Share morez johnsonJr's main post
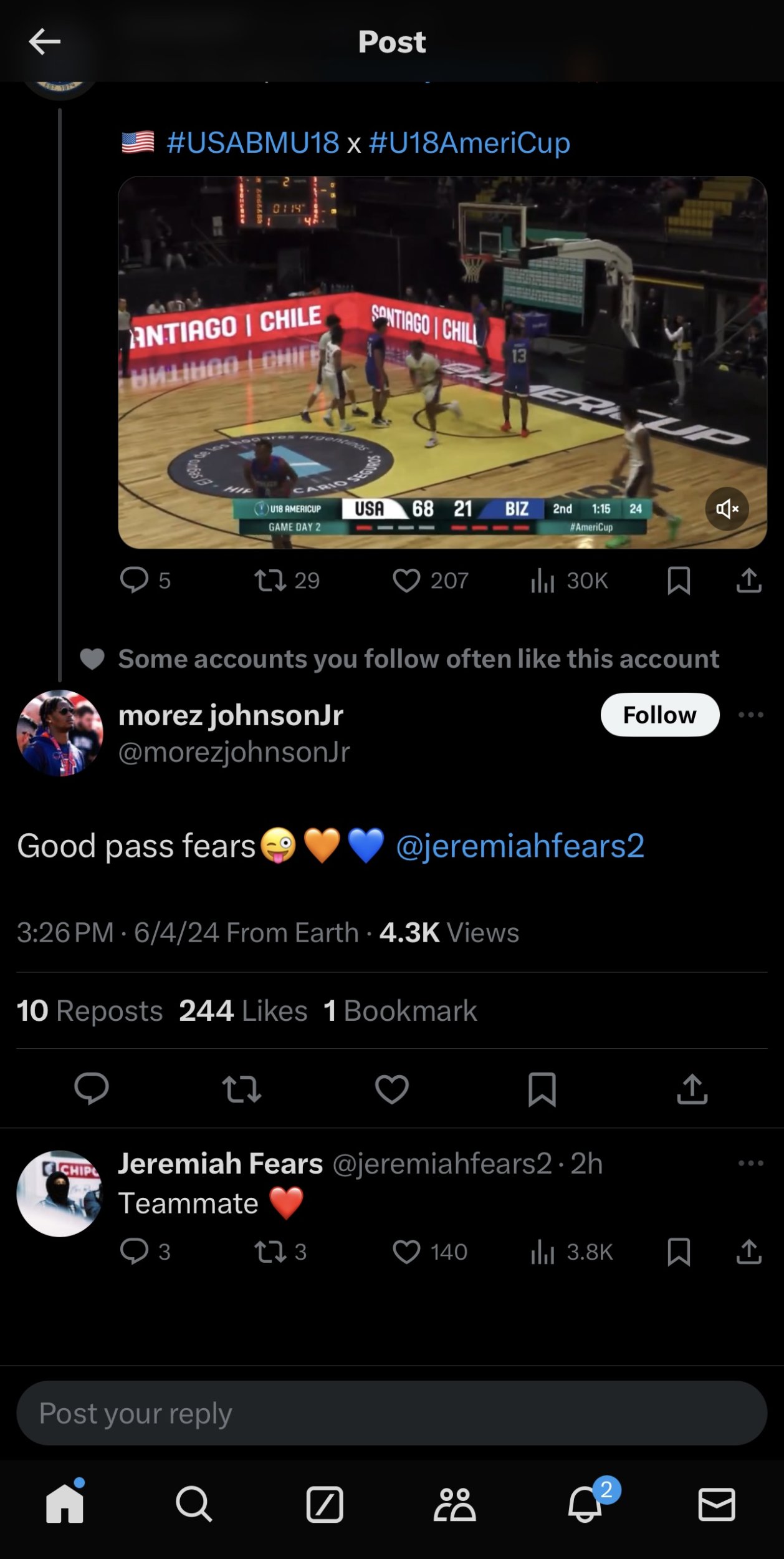This screenshot has height=1559, width=784. tap(692, 1089)
